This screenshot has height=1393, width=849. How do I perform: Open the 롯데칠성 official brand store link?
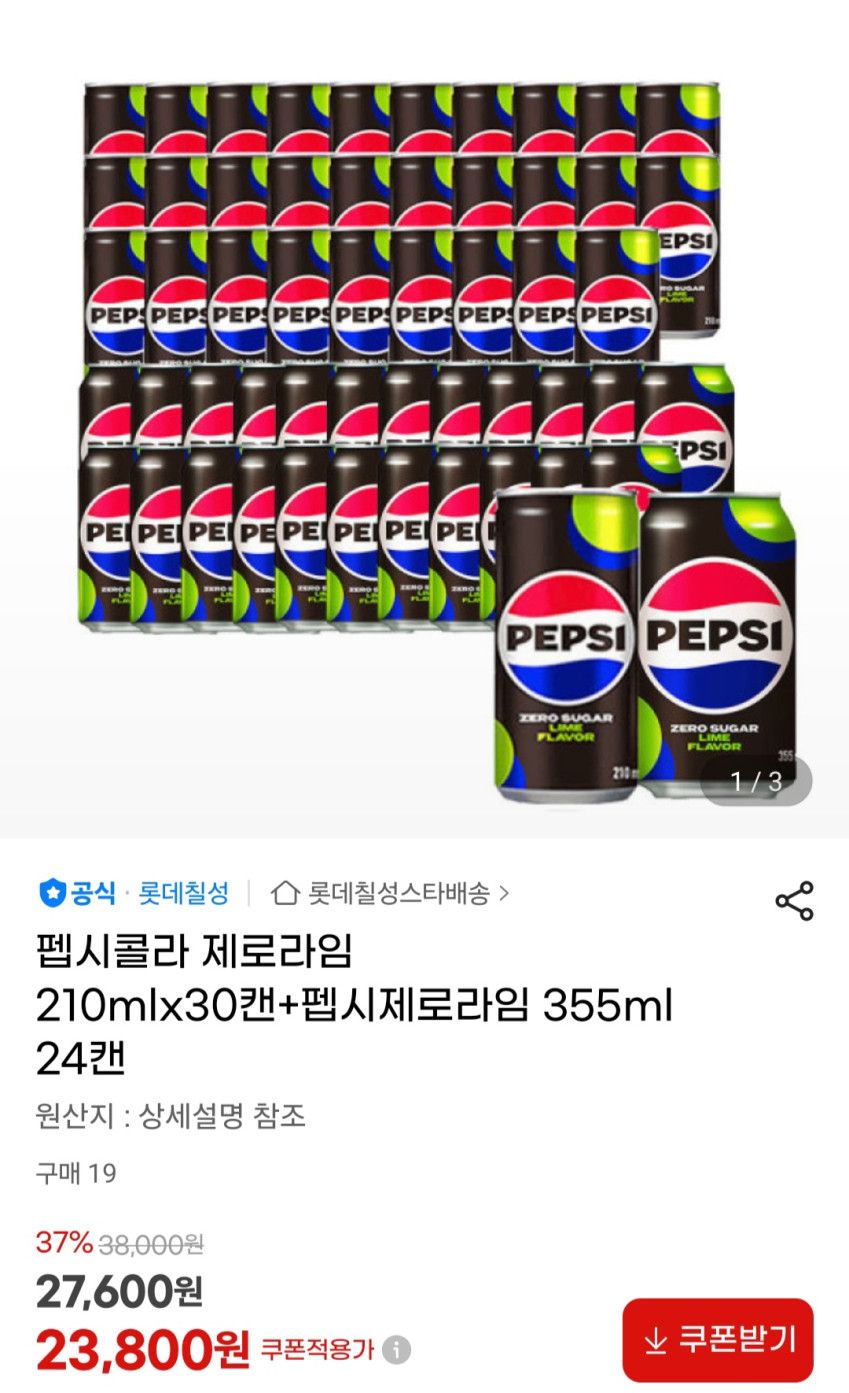183,893
